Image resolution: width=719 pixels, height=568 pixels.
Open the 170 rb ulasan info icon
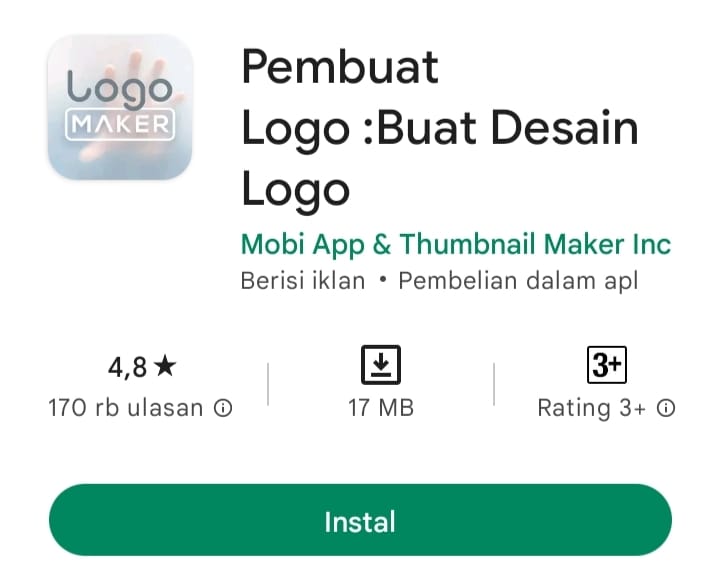click(x=224, y=408)
